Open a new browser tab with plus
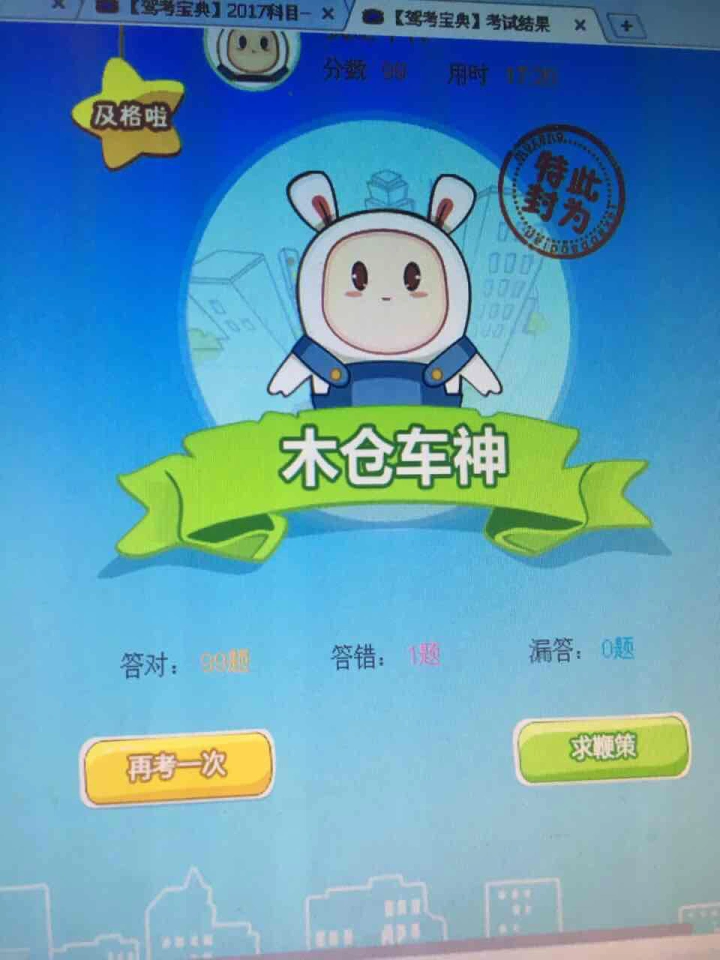 pyautogui.click(x=626, y=25)
